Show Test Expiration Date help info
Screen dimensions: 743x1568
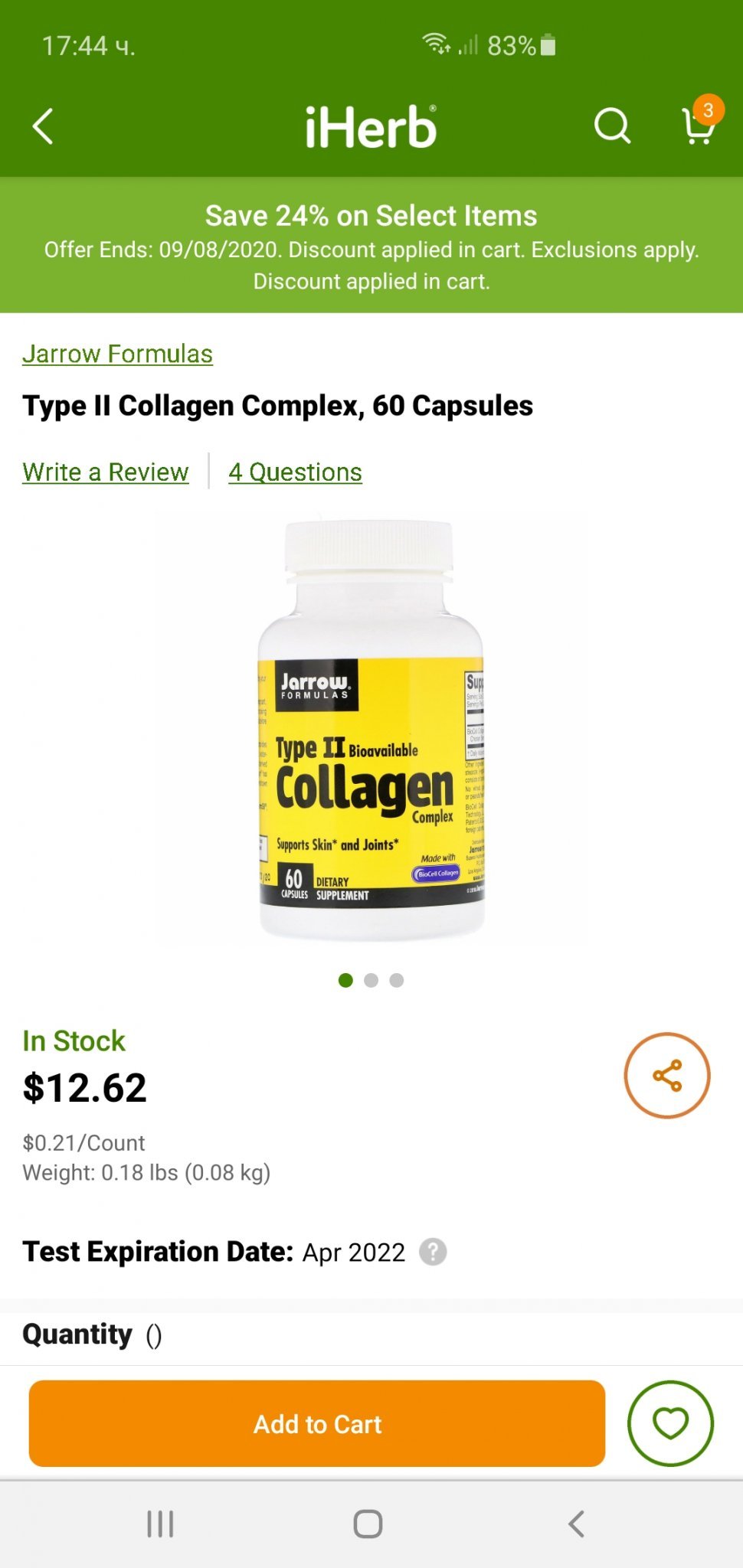click(433, 1253)
